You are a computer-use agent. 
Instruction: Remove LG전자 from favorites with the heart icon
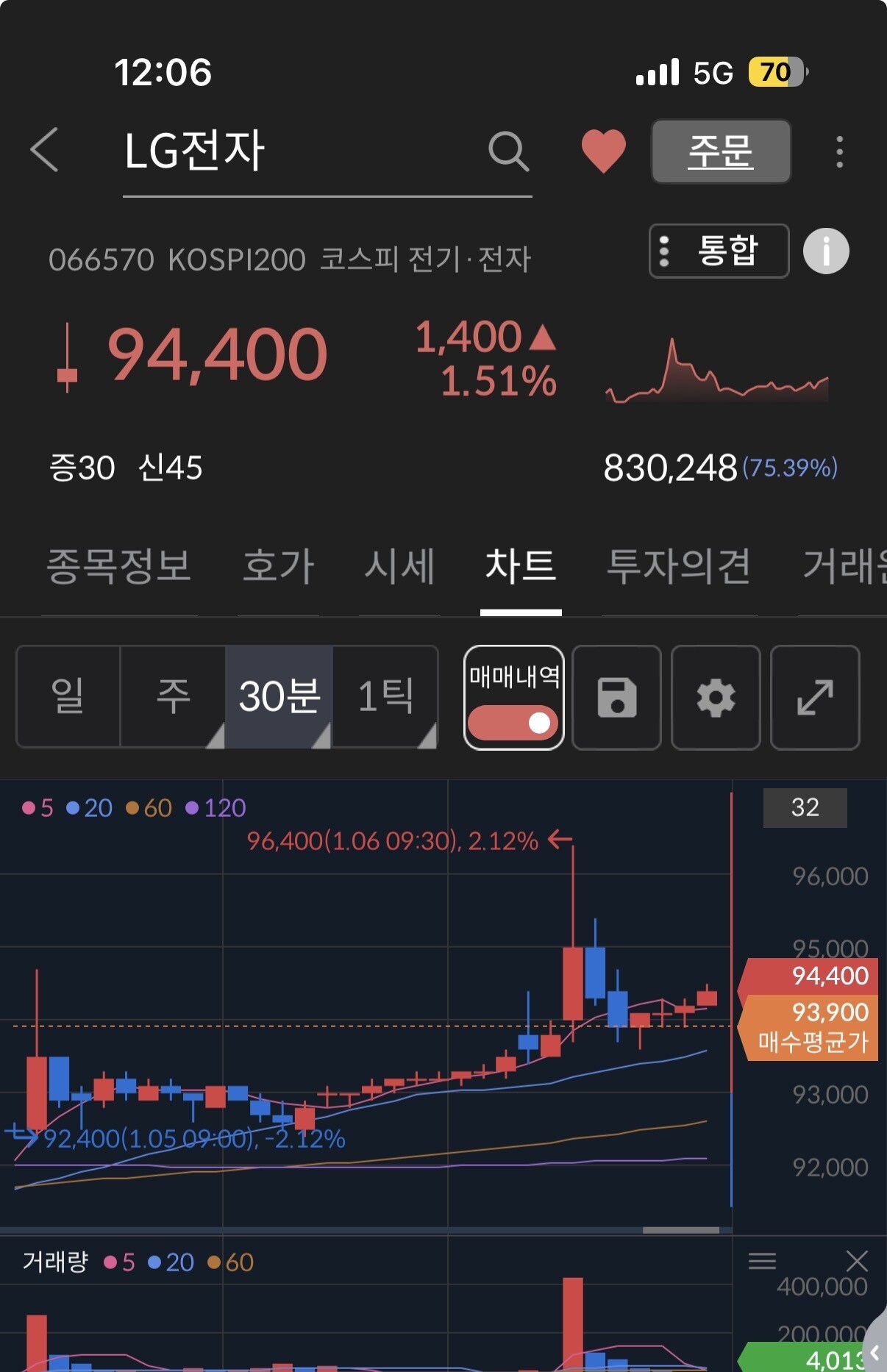click(x=603, y=151)
